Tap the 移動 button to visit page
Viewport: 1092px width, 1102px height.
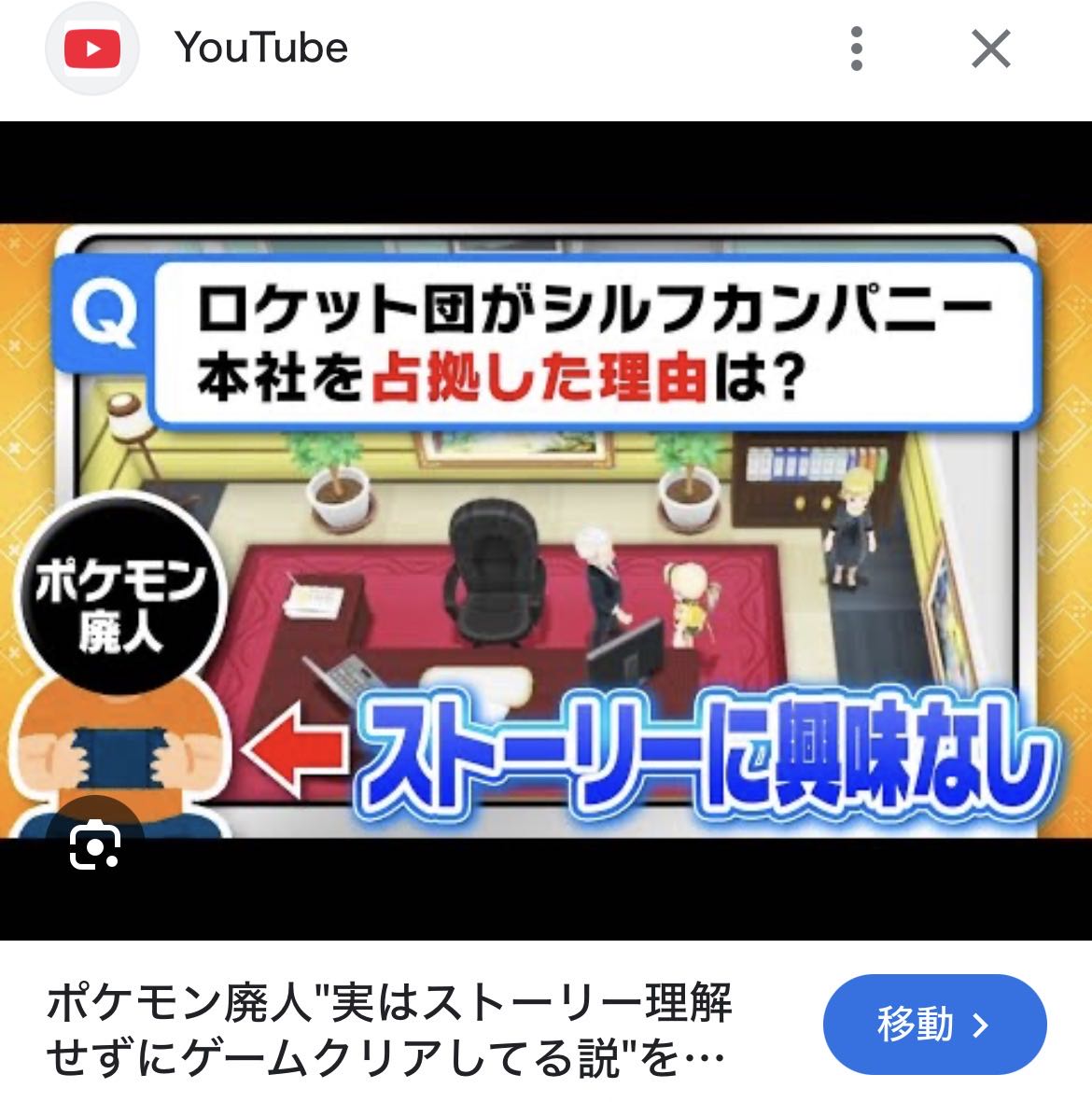(934, 1025)
